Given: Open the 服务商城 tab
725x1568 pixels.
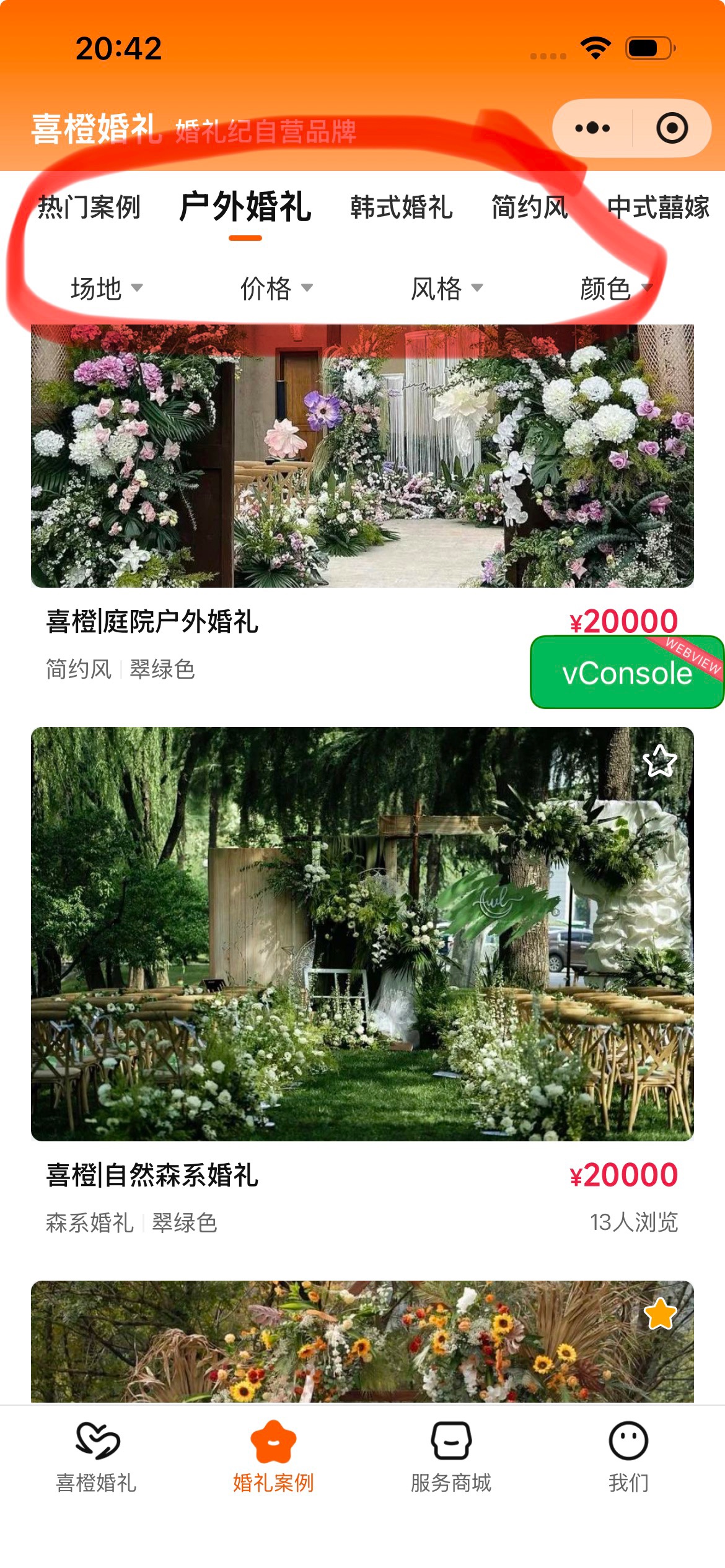Looking at the screenshot, I should pos(450,1457).
